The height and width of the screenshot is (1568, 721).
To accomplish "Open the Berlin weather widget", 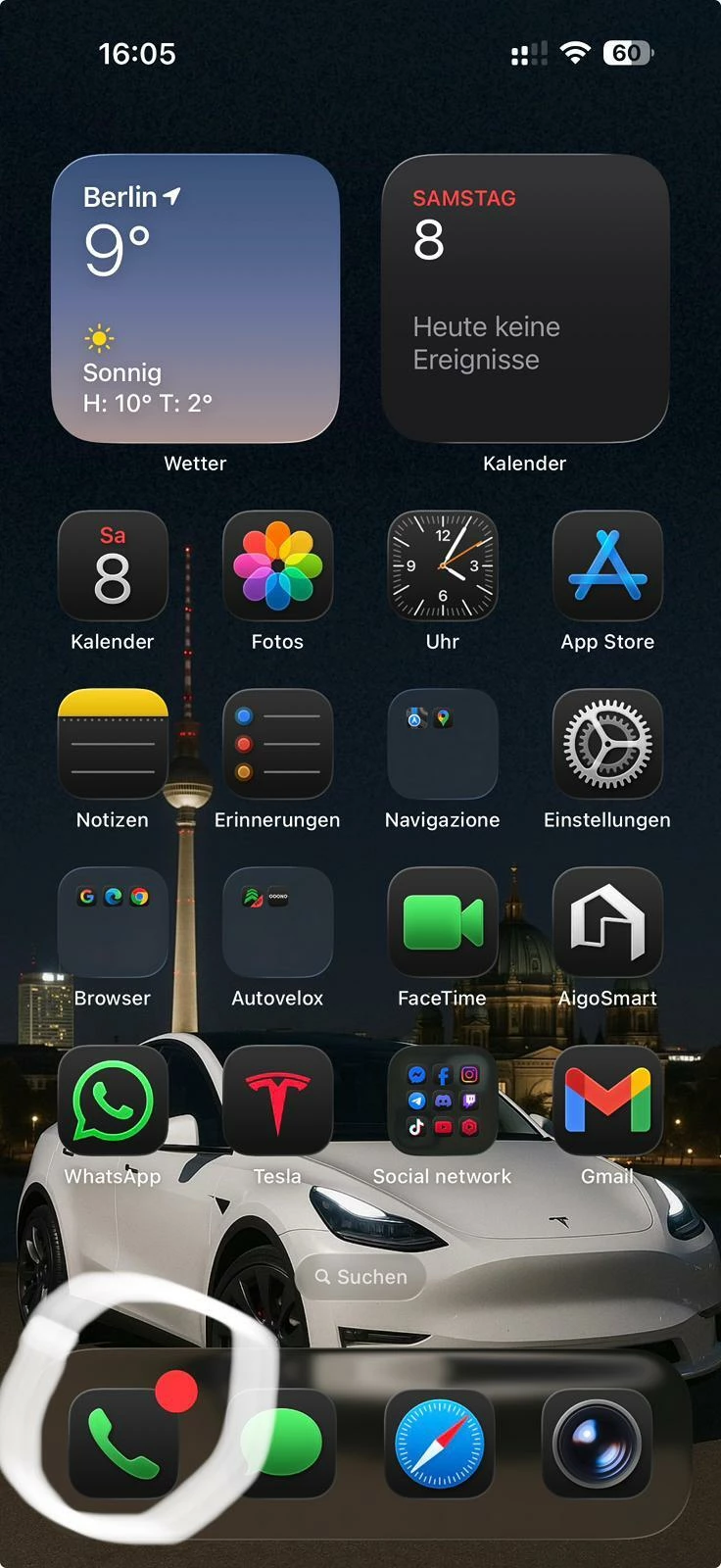I will tap(195, 299).
